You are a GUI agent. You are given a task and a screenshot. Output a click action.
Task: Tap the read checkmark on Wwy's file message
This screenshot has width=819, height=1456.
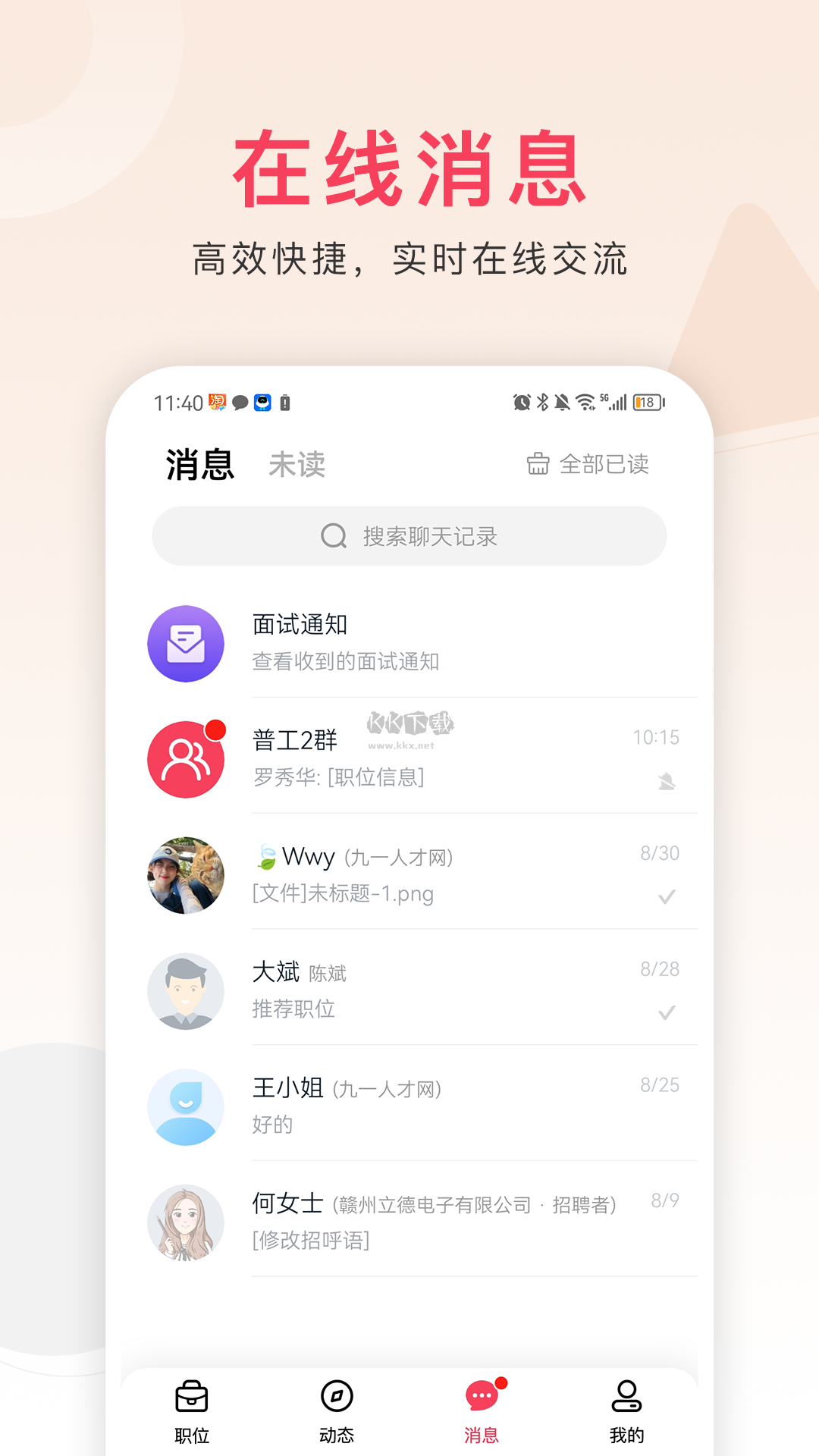click(667, 896)
